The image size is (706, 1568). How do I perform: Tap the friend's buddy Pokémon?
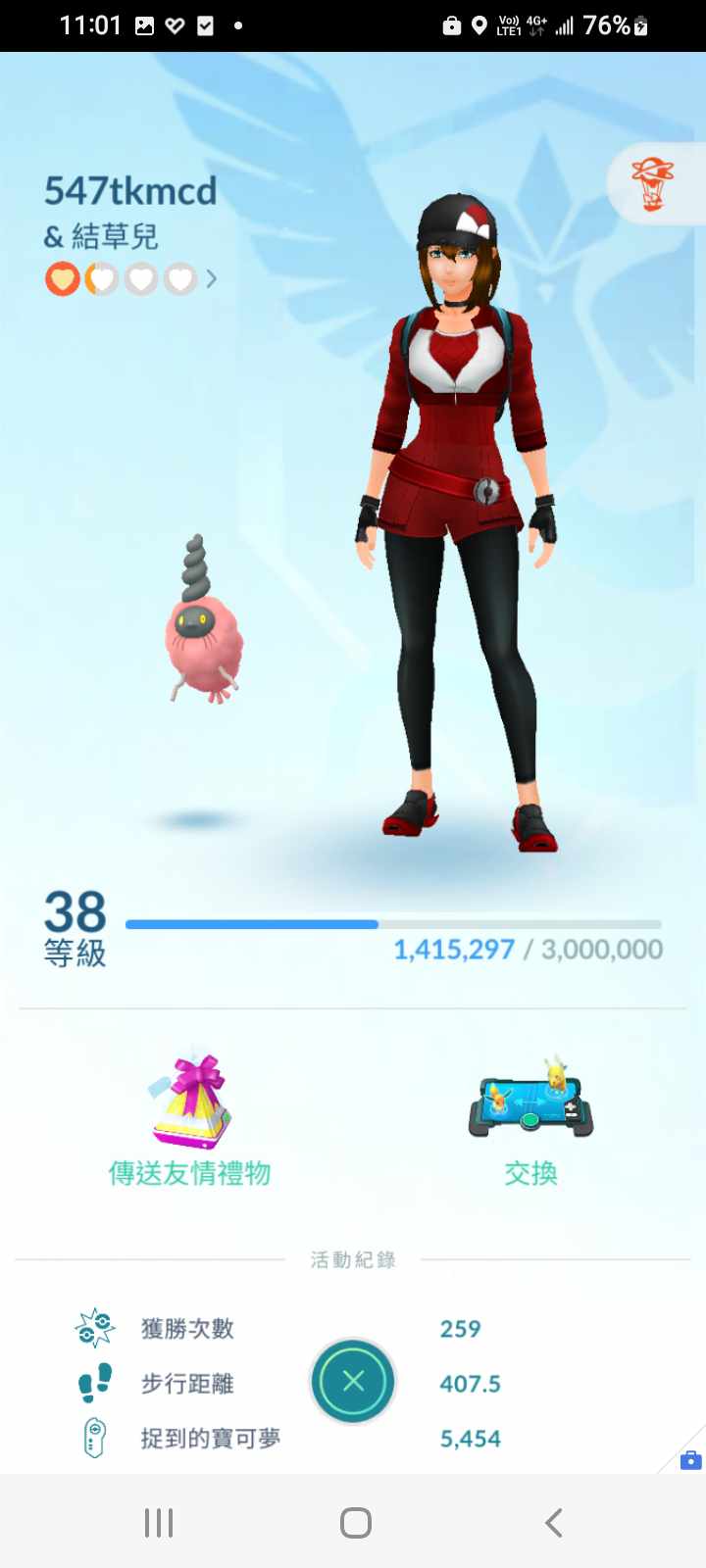click(x=203, y=625)
